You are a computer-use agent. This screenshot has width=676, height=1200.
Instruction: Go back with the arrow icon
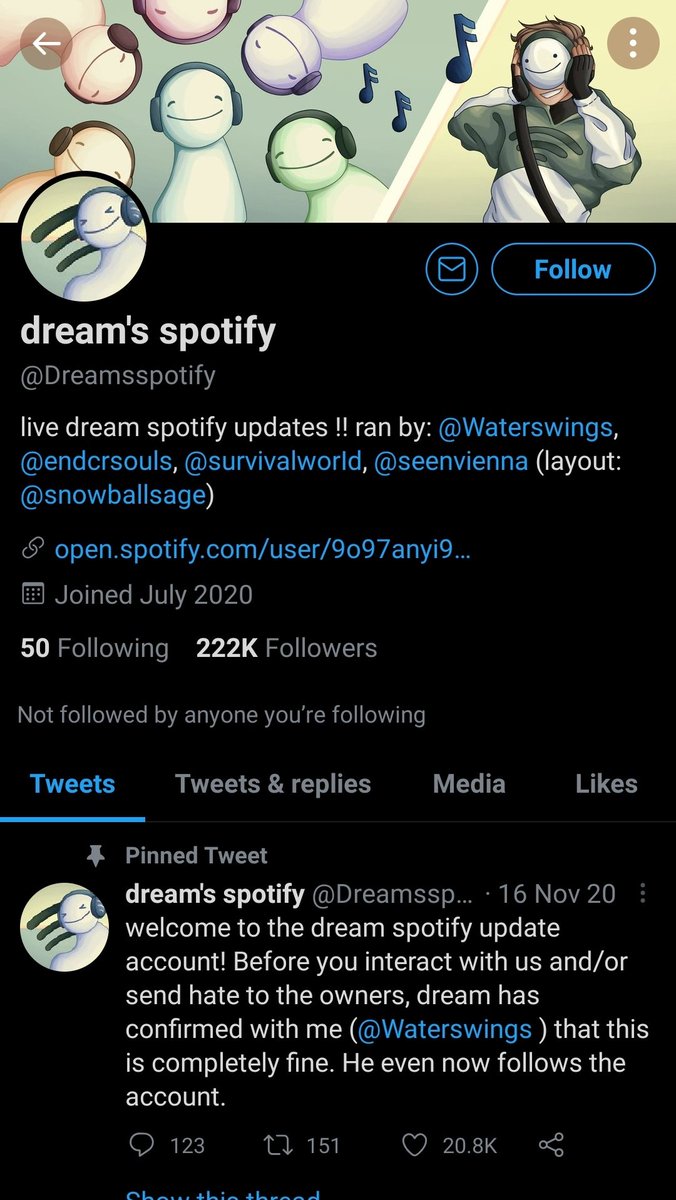[x=46, y=43]
